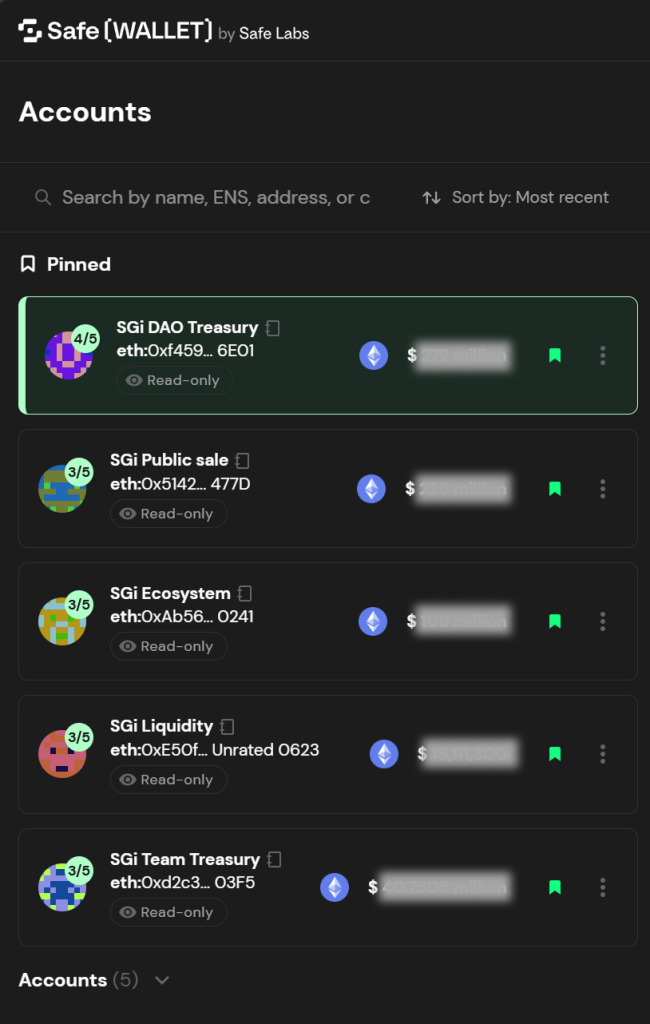Image resolution: width=650 pixels, height=1024 pixels.
Task: Open more options for SGi Liquidity
Action: [603, 754]
